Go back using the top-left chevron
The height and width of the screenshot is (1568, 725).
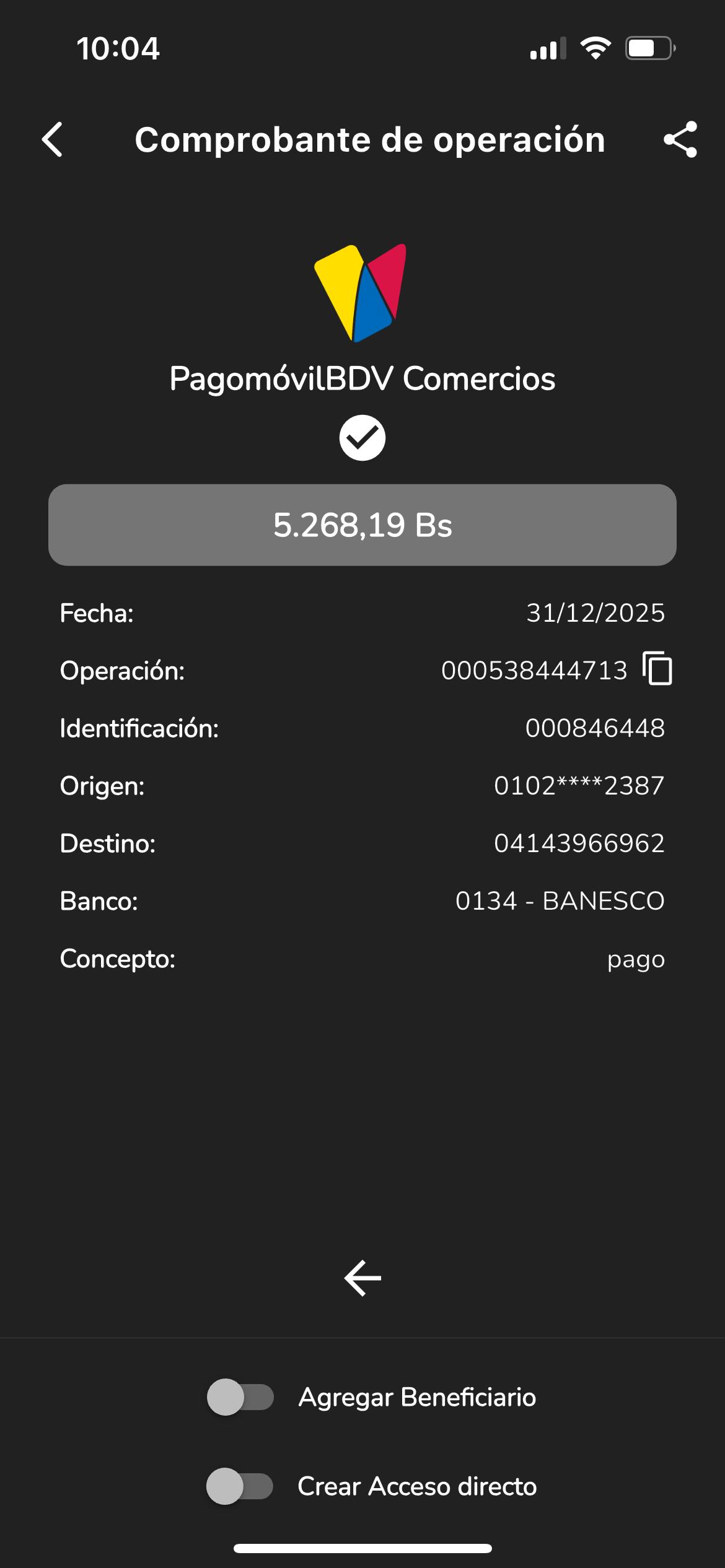click(x=53, y=139)
